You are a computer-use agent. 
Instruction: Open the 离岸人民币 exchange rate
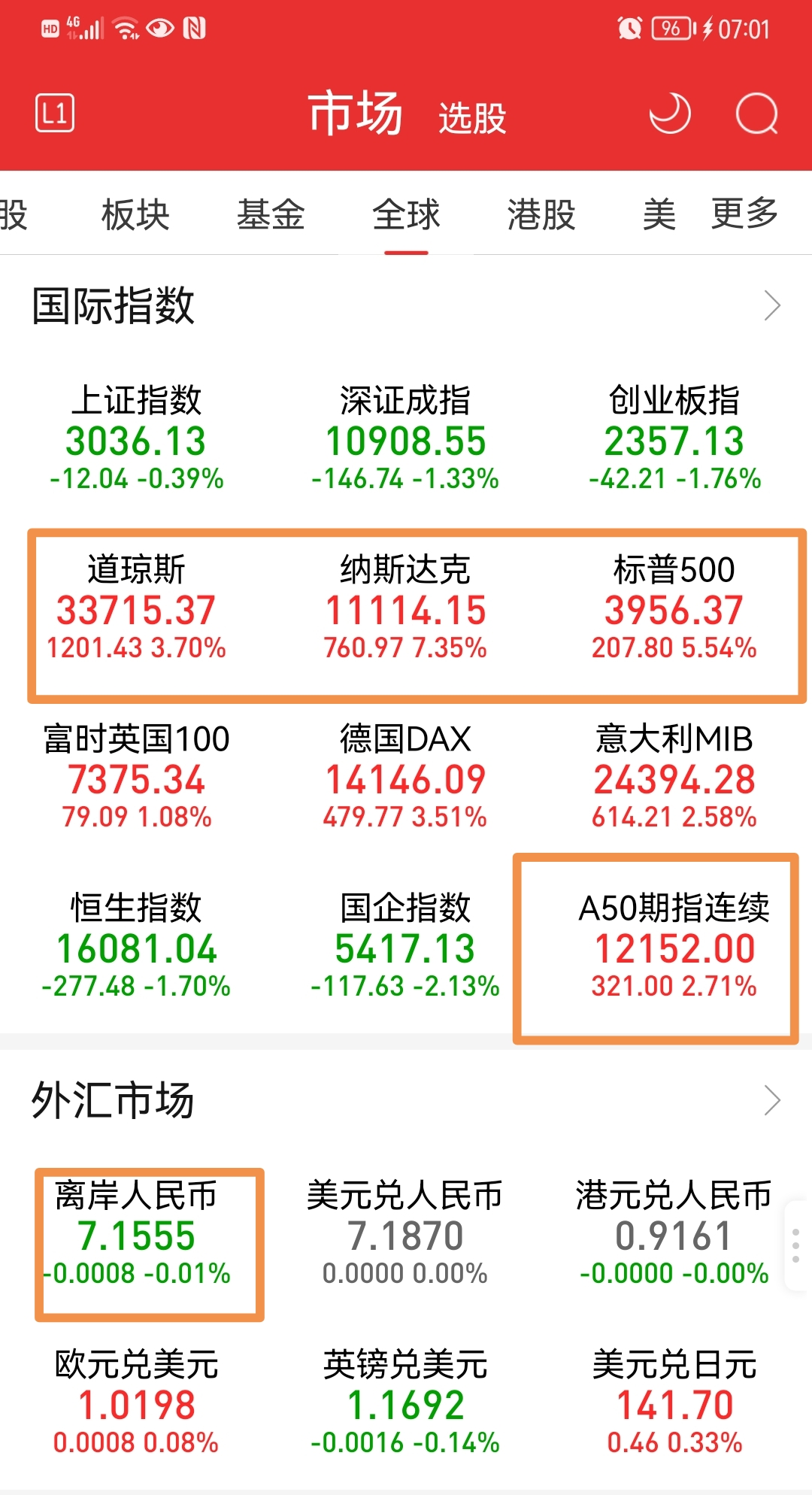(x=136, y=1233)
